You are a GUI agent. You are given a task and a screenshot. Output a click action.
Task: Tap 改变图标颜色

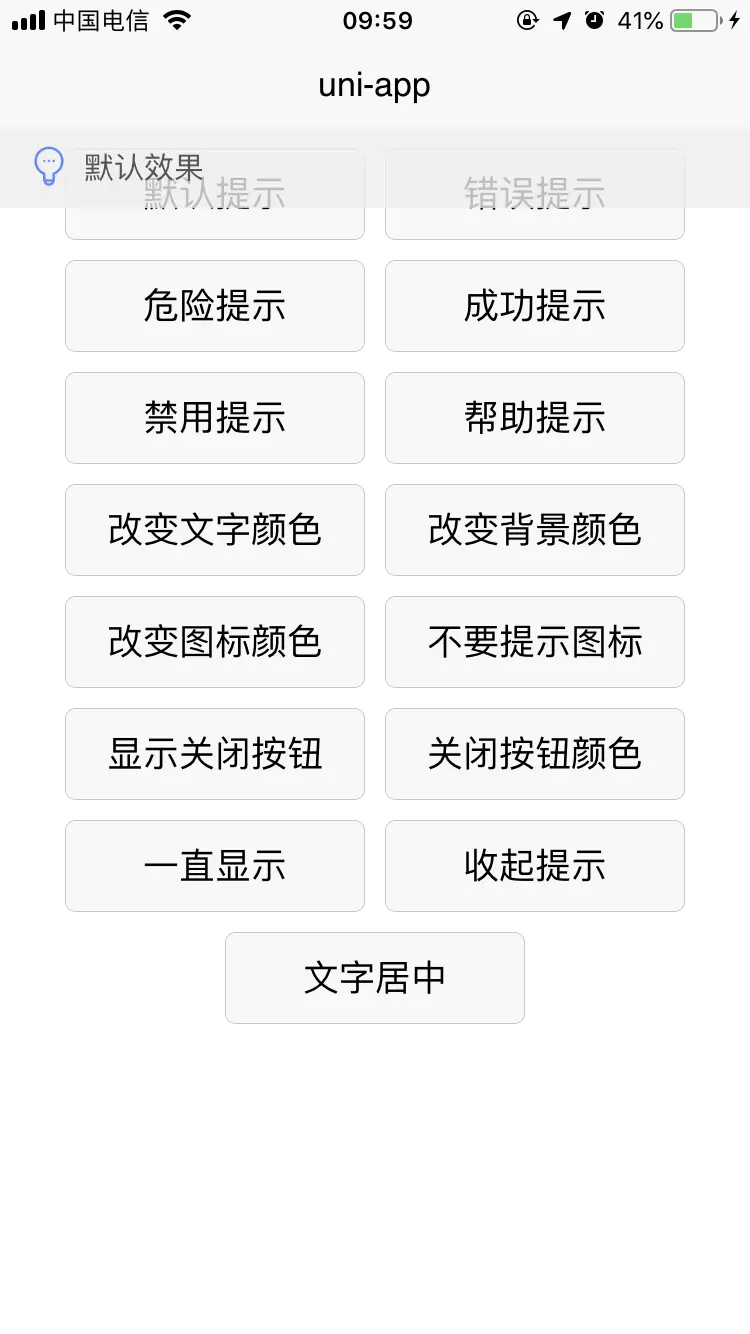click(215, 642)
